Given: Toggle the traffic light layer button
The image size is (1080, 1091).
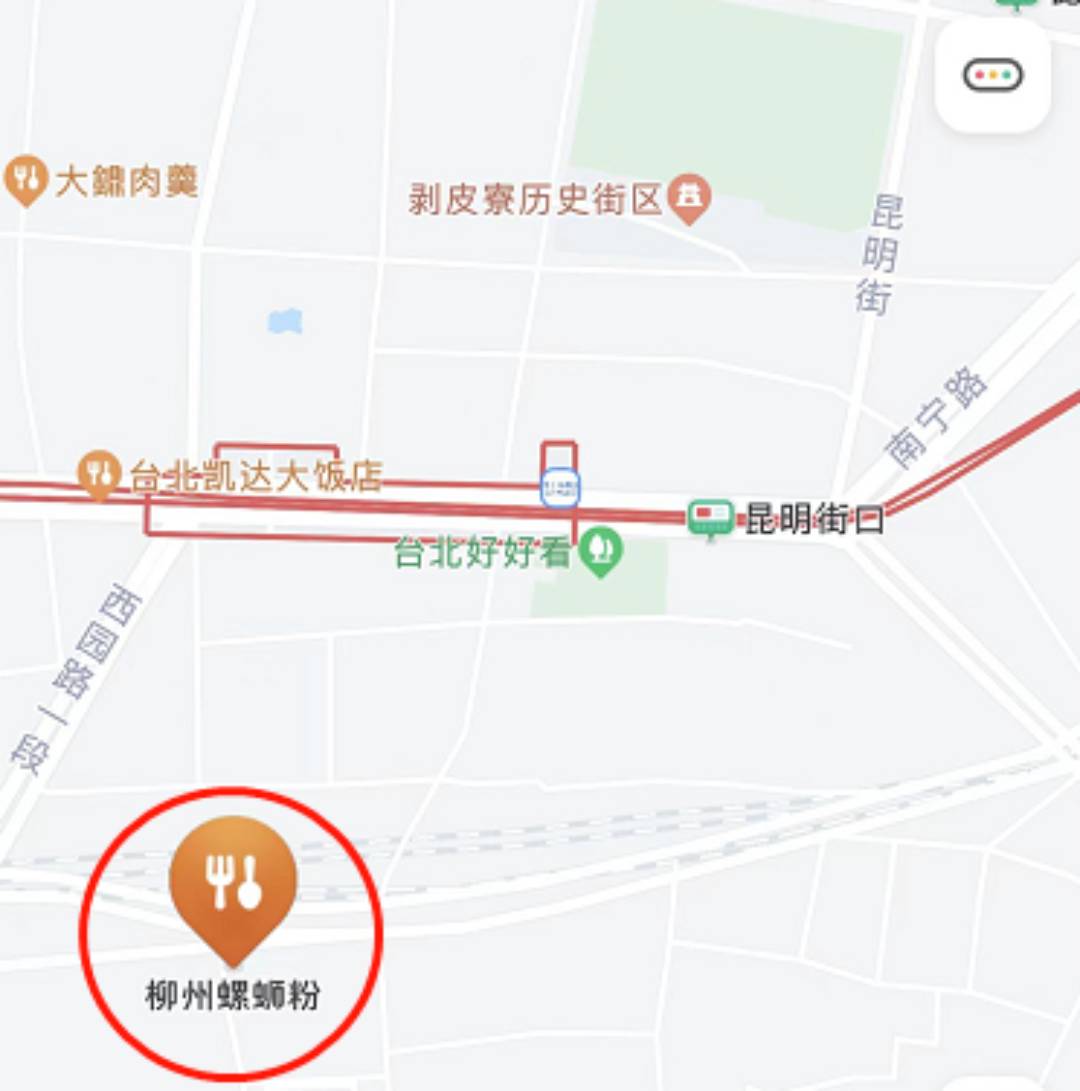Looking at the screenshot, I should 992,76.
